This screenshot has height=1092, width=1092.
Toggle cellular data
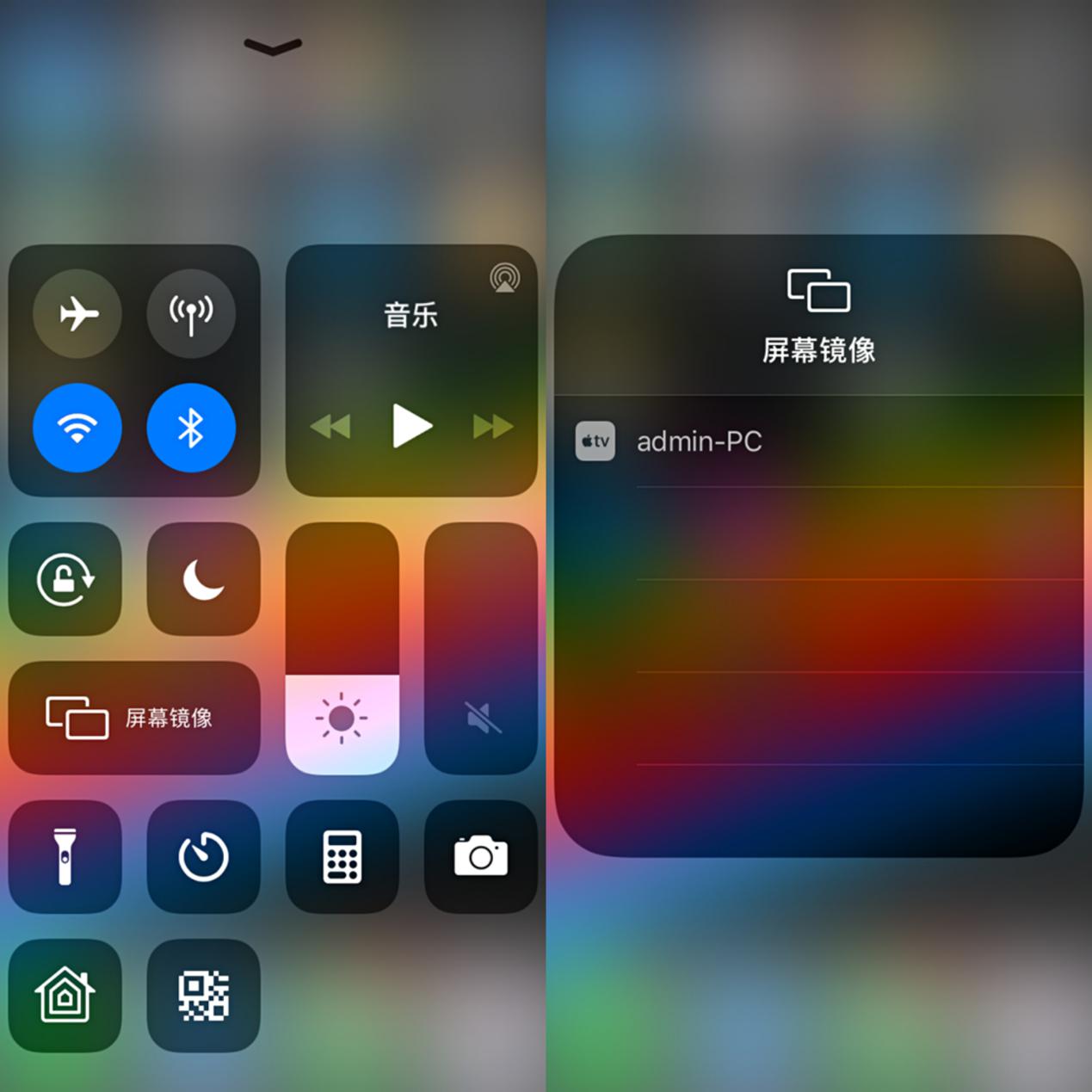pyautogui.click(x=190, y=313)
